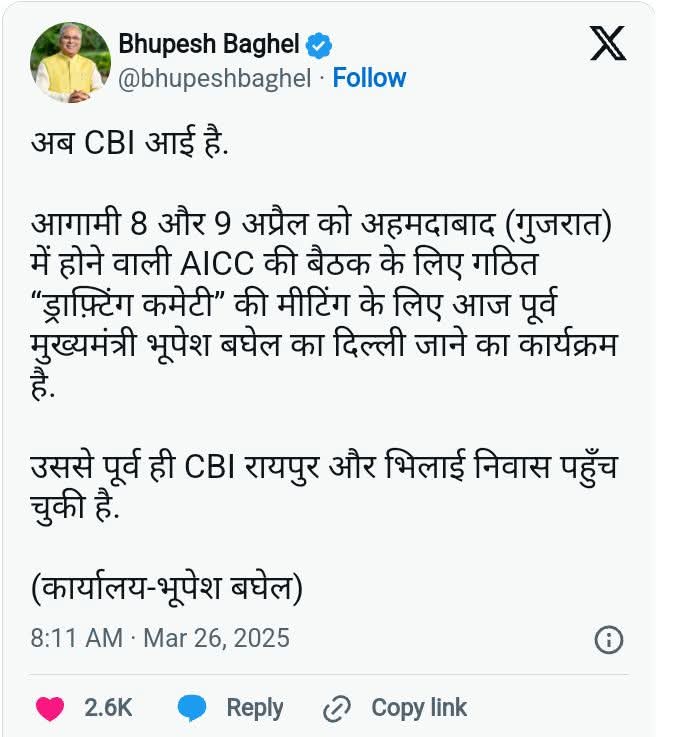687x737 pixels.
Task: Like this tweet with the heart
Action: click(x=50, y=708)
